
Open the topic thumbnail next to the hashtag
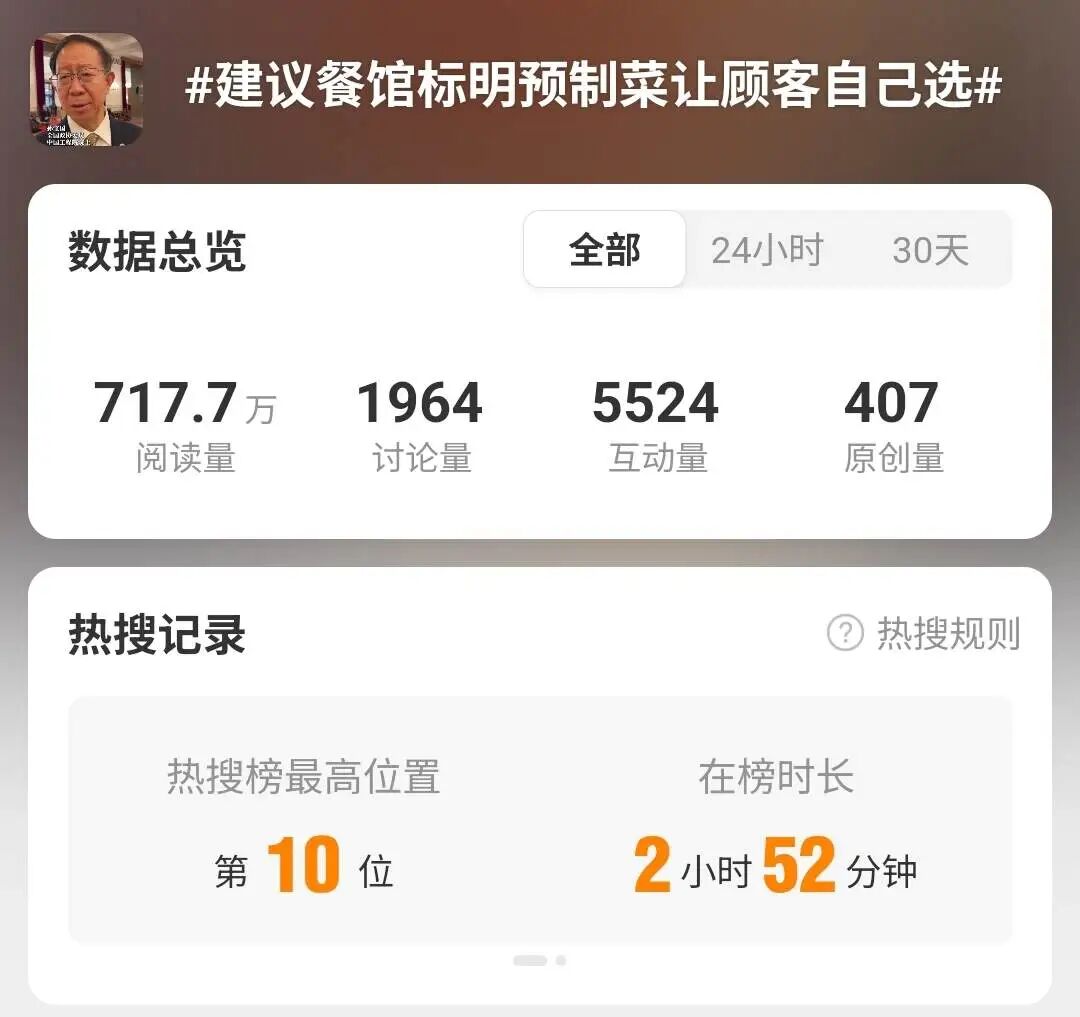tap(86, 90)
